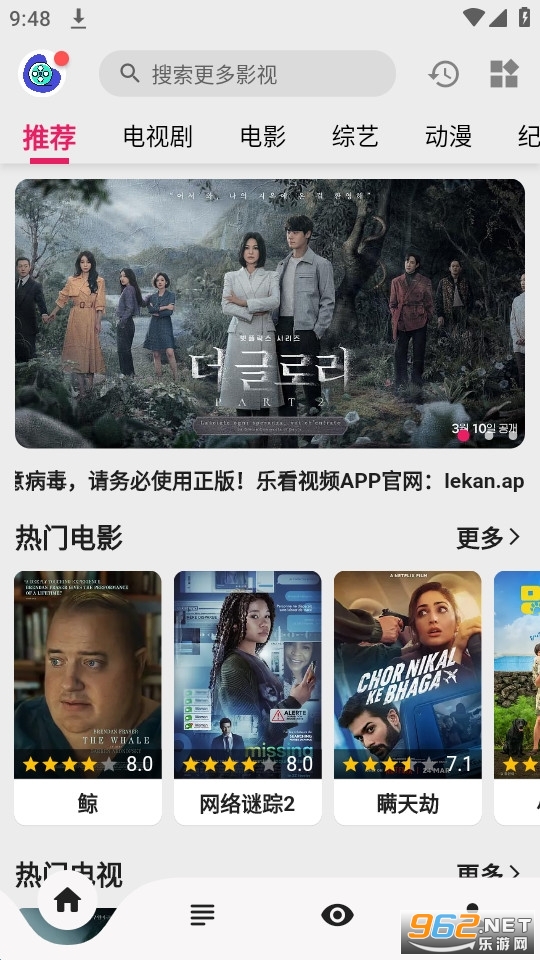The height and width of the screenshot is (960, 540).
Task: Open the watch history clock icon
Action: pyautogui.click(x=444, y=74)
